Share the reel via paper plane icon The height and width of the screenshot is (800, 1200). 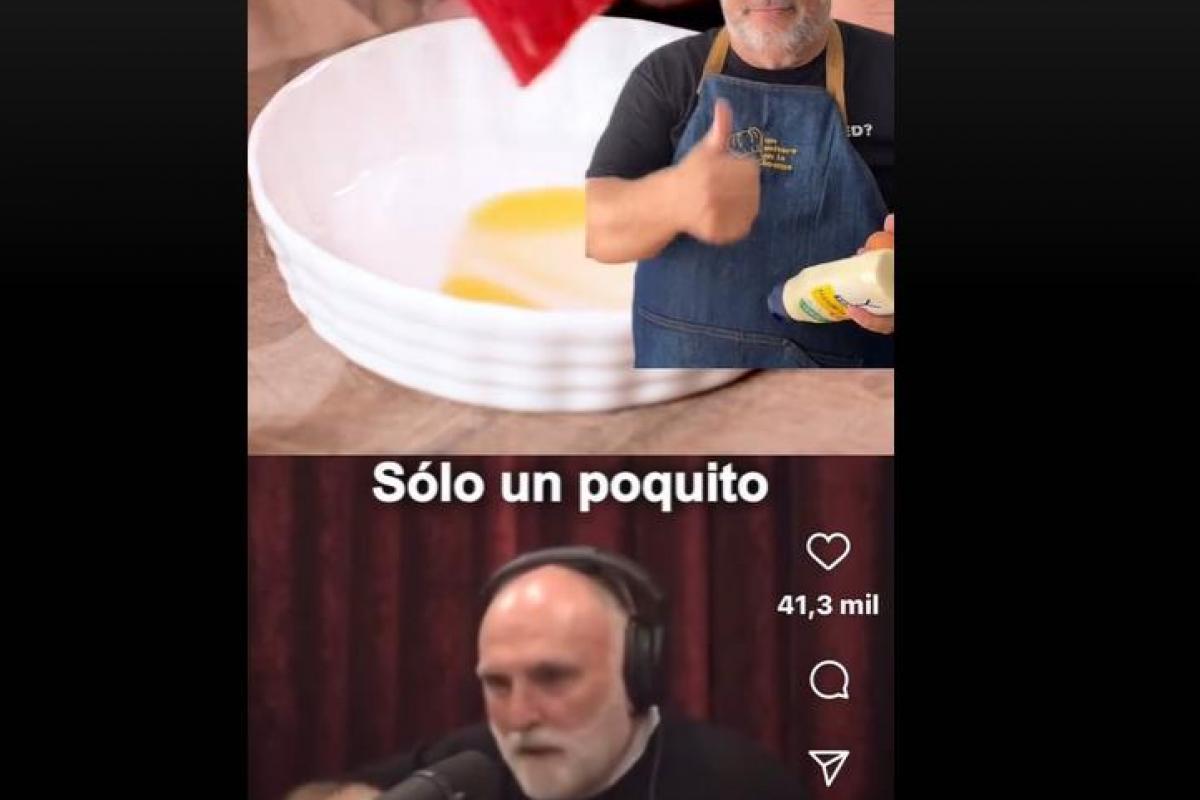[829, 767]
